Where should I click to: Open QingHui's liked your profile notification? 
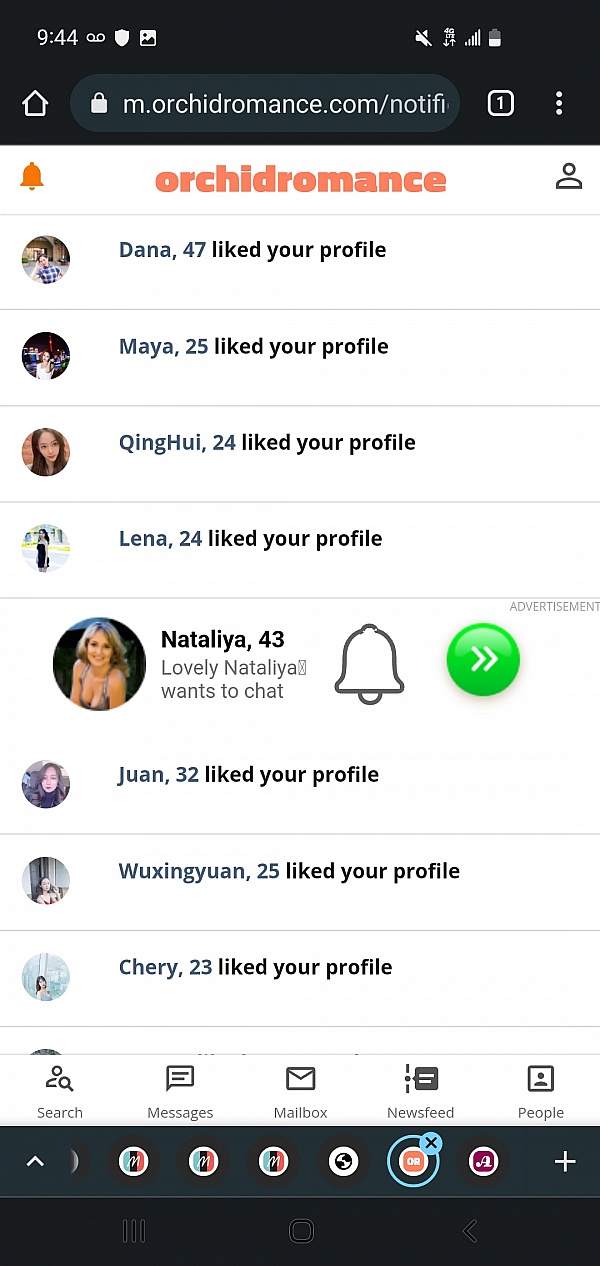tap(267, 443)
